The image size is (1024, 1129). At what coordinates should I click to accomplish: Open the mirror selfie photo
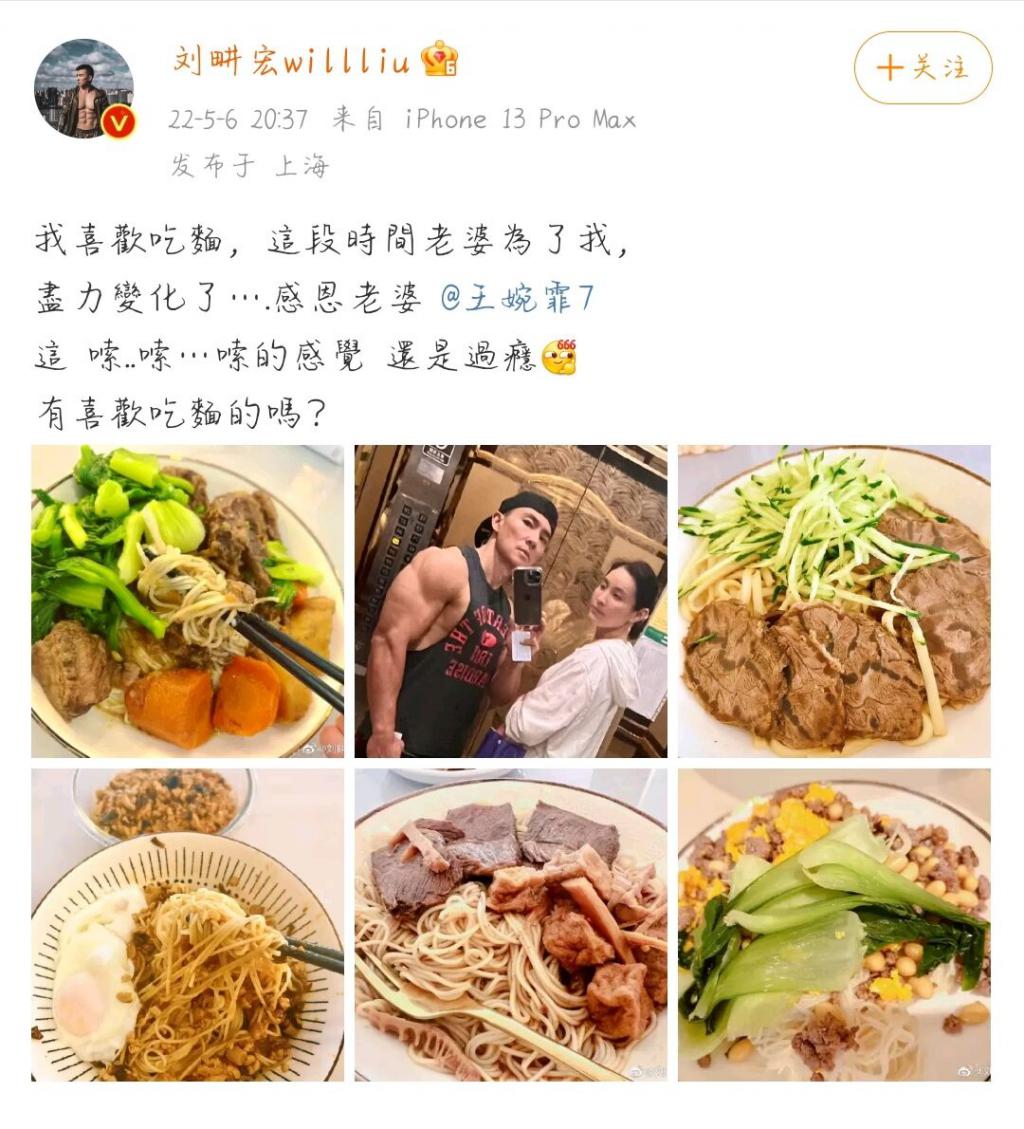point(510,601)
